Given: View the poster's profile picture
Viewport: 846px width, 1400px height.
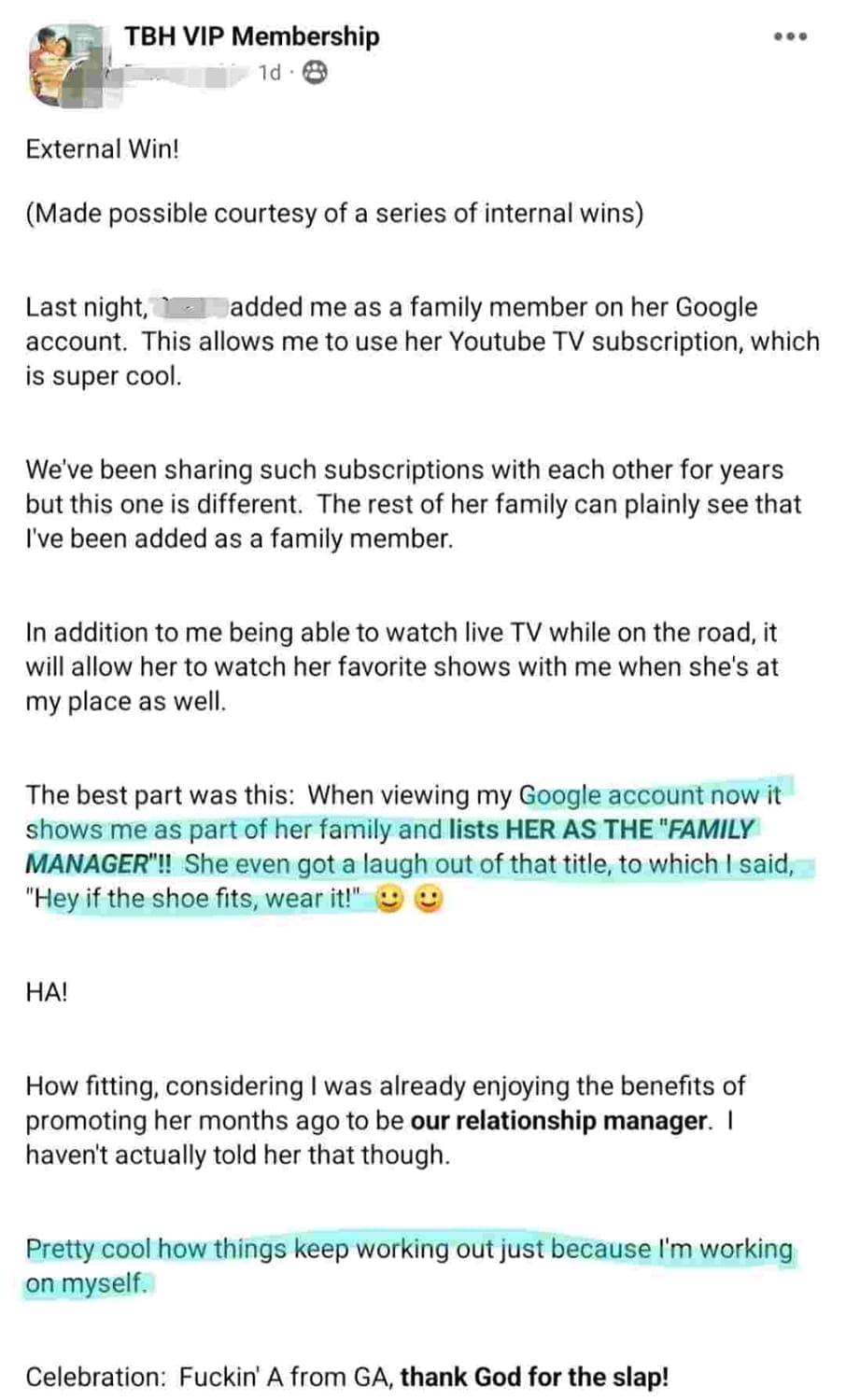Looking at the screenshot, I should point(67,62).
